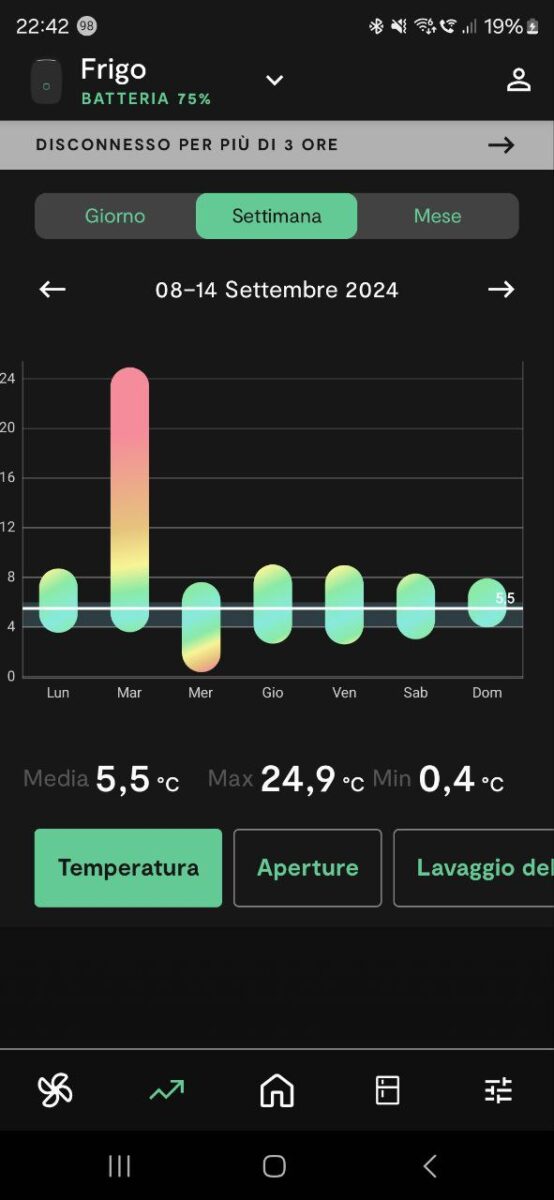Select the Lavaggio chip
The image size is (554, 1200).
point(474,868)
